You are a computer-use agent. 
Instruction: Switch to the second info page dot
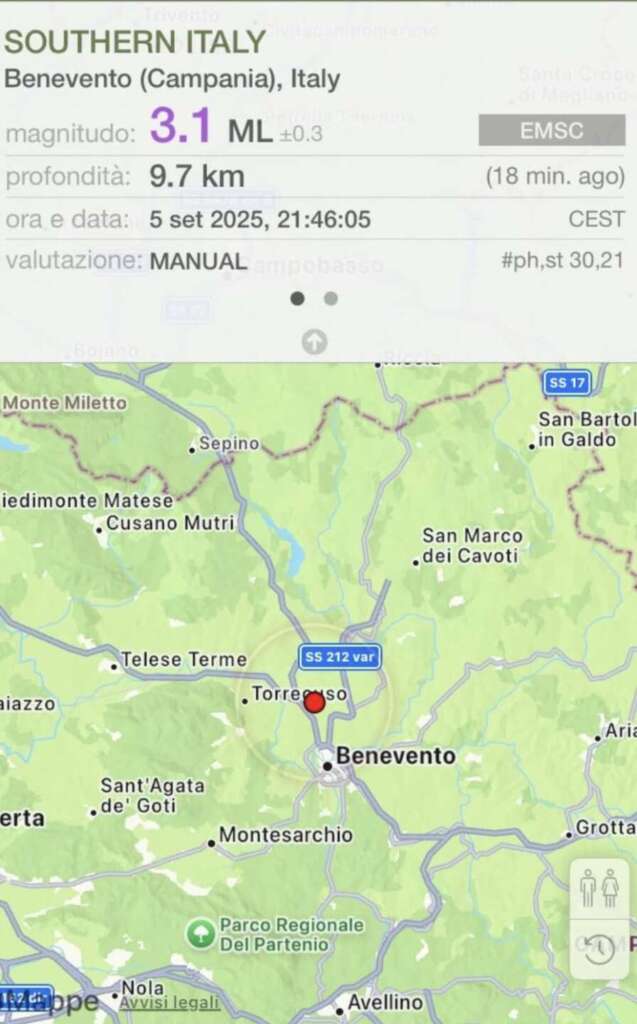pos(331,298)
